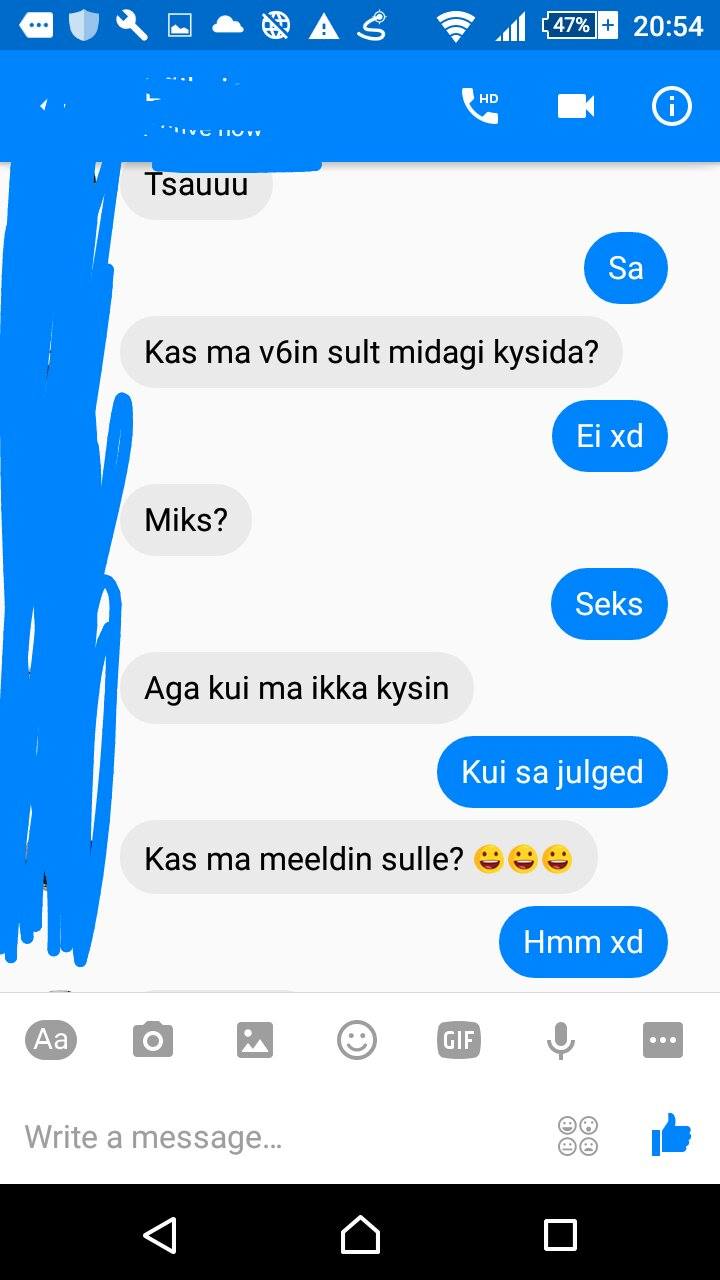
Task: Go to the home screen
Action: (x=360, y=1235)
